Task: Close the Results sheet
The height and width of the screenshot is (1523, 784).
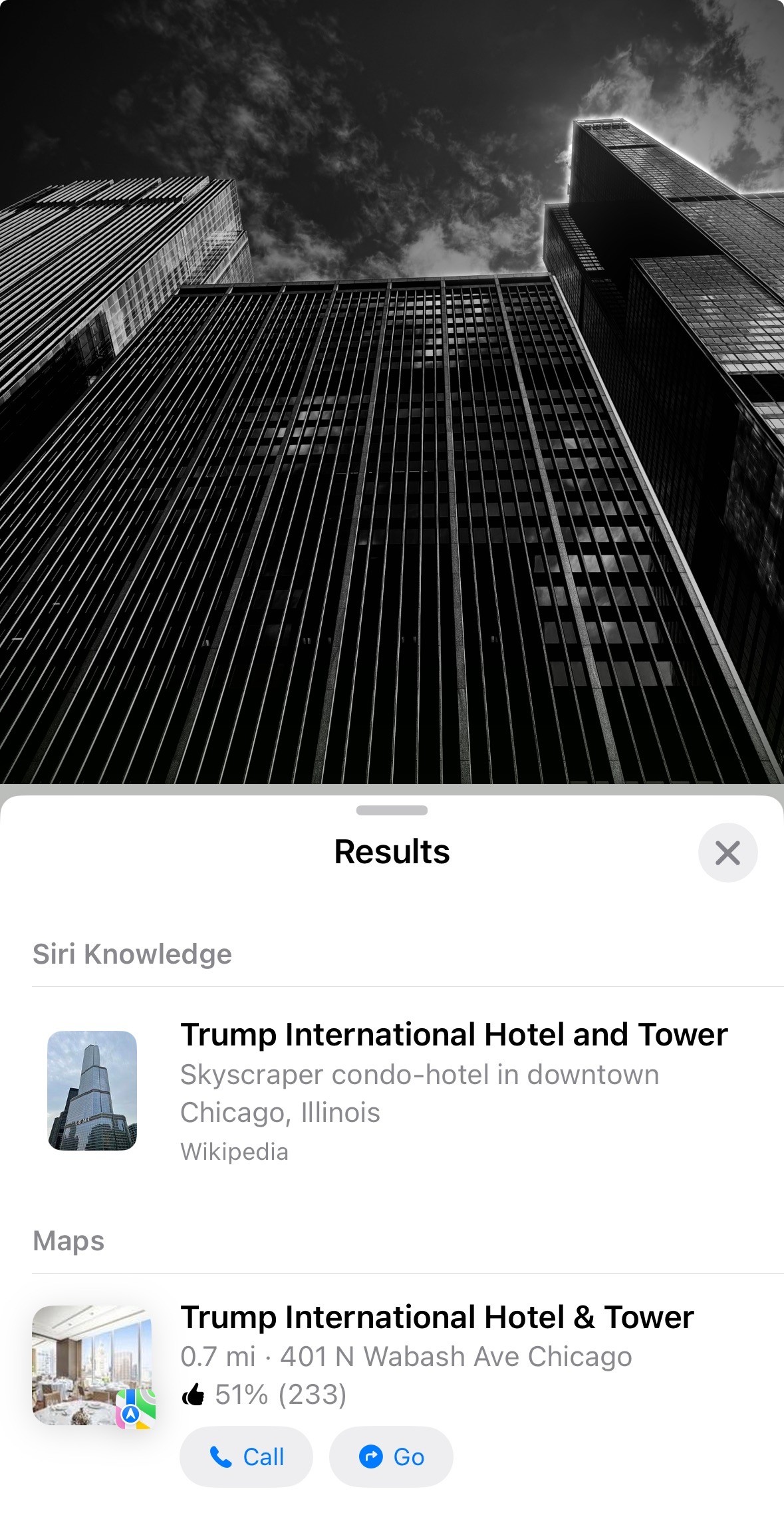Action: [x=727, y=853]
